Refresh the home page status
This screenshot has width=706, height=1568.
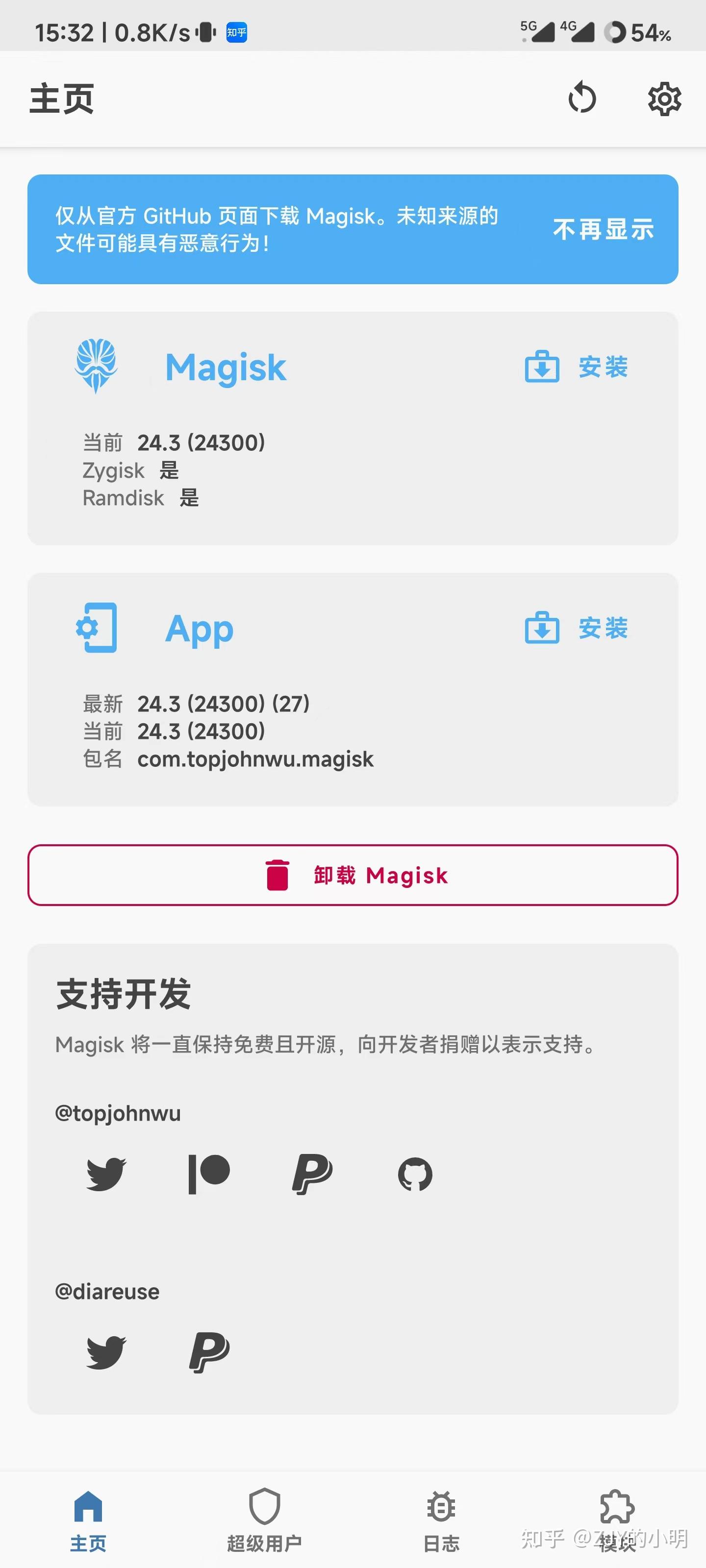[x=583, y=98]
